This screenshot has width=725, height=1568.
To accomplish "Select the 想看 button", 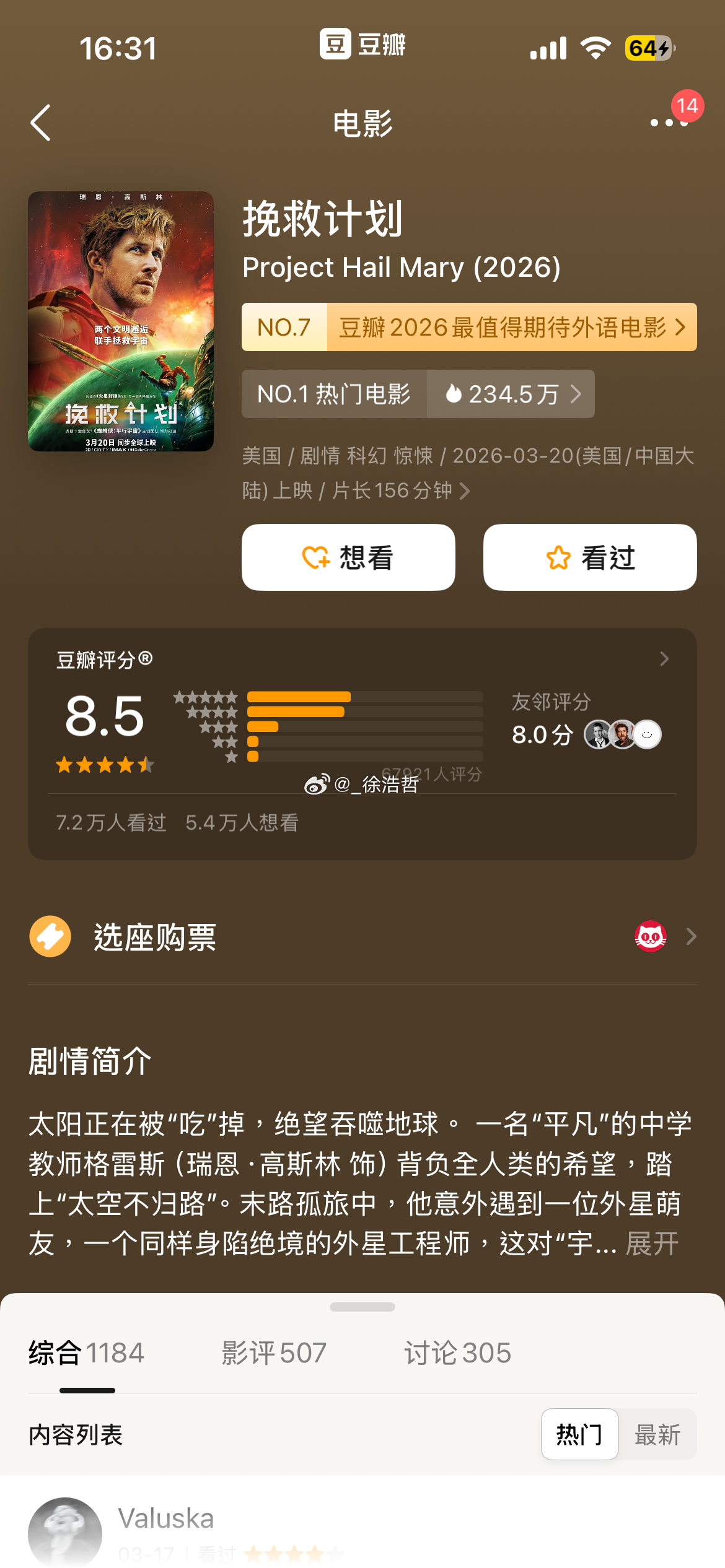I will 348,556.
